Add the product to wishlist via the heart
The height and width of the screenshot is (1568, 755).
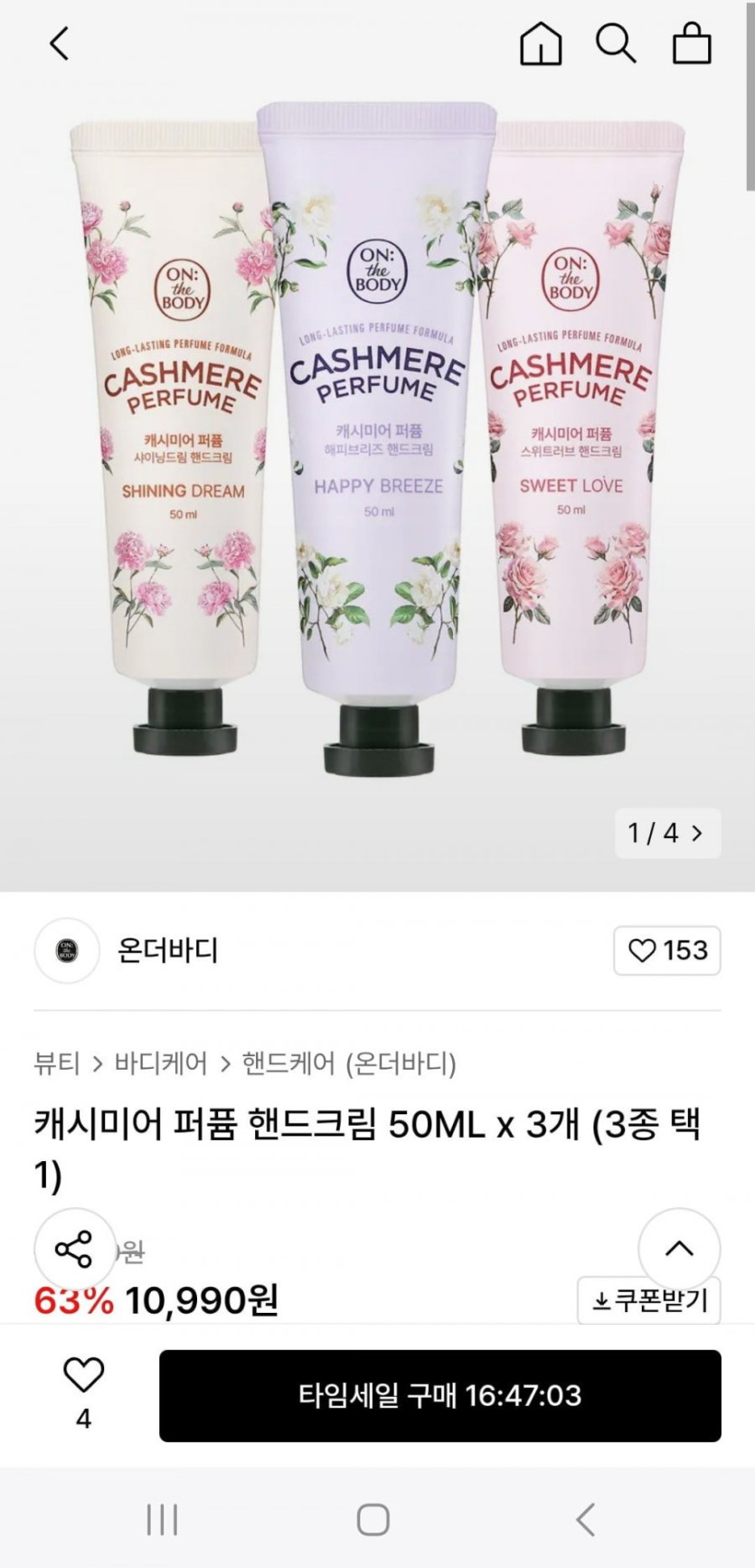click(x=83, y=1375)
